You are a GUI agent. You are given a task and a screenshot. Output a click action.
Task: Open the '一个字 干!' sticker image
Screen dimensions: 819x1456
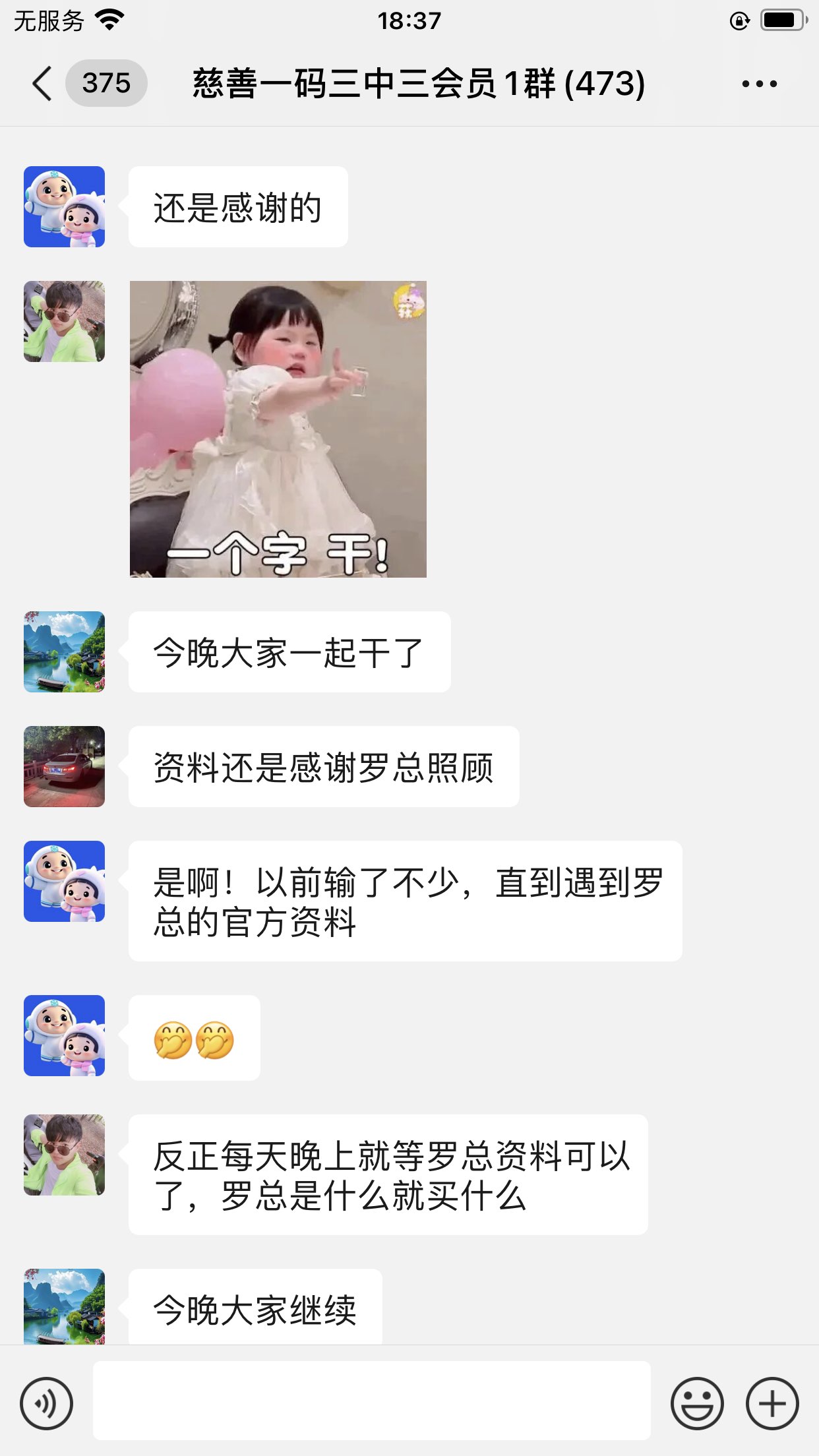tap(278, 429)
